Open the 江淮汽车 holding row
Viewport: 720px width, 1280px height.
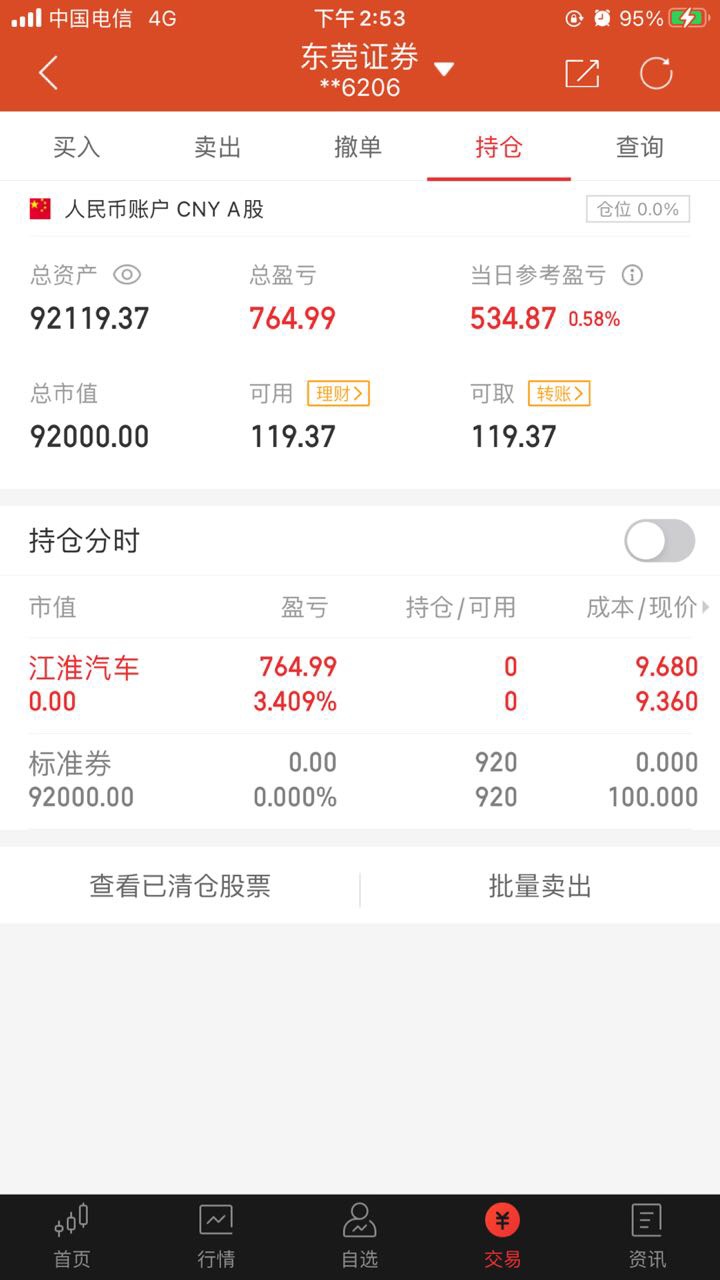(360, 685)
